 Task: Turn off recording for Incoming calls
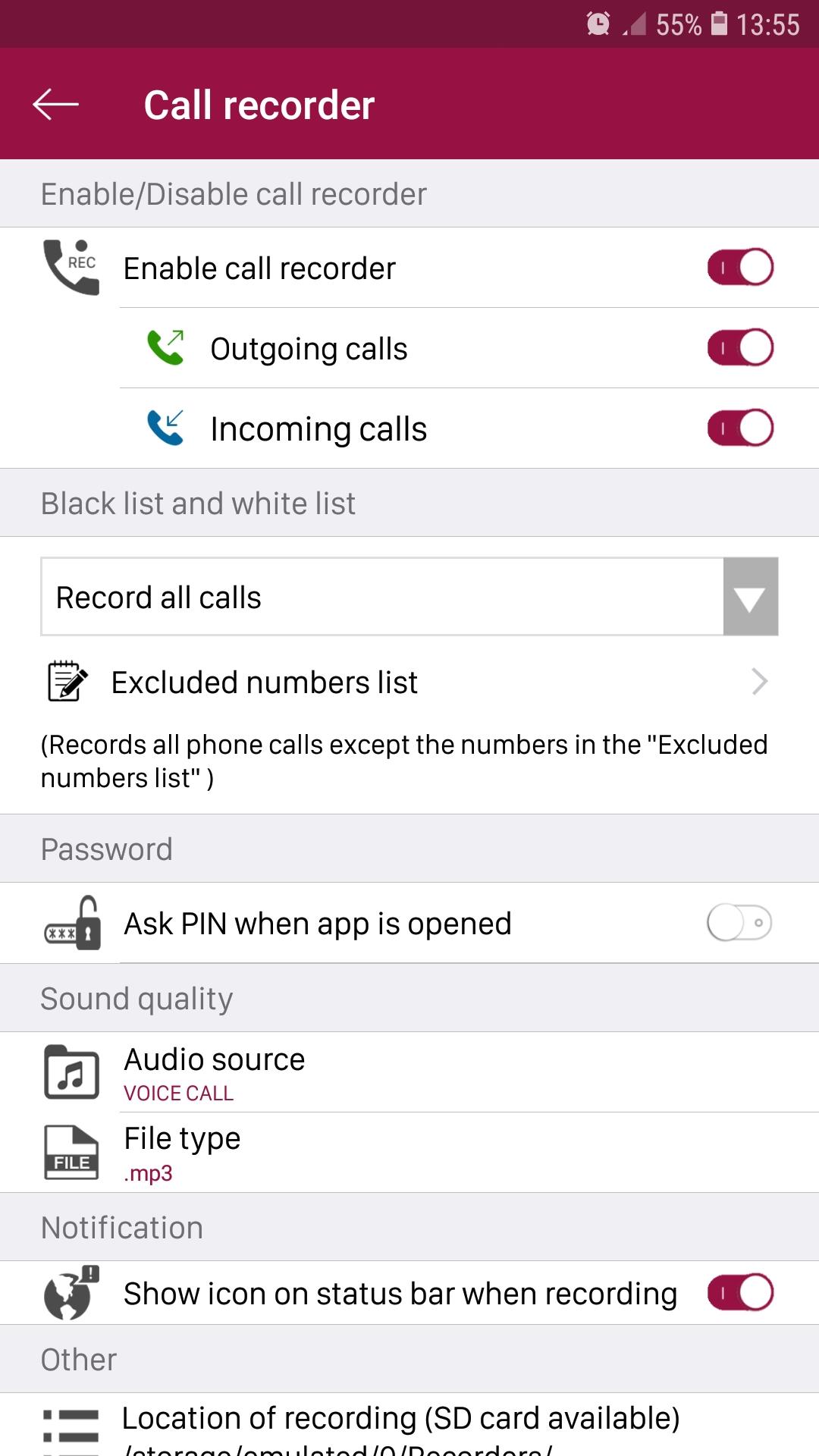click(739, 427)
